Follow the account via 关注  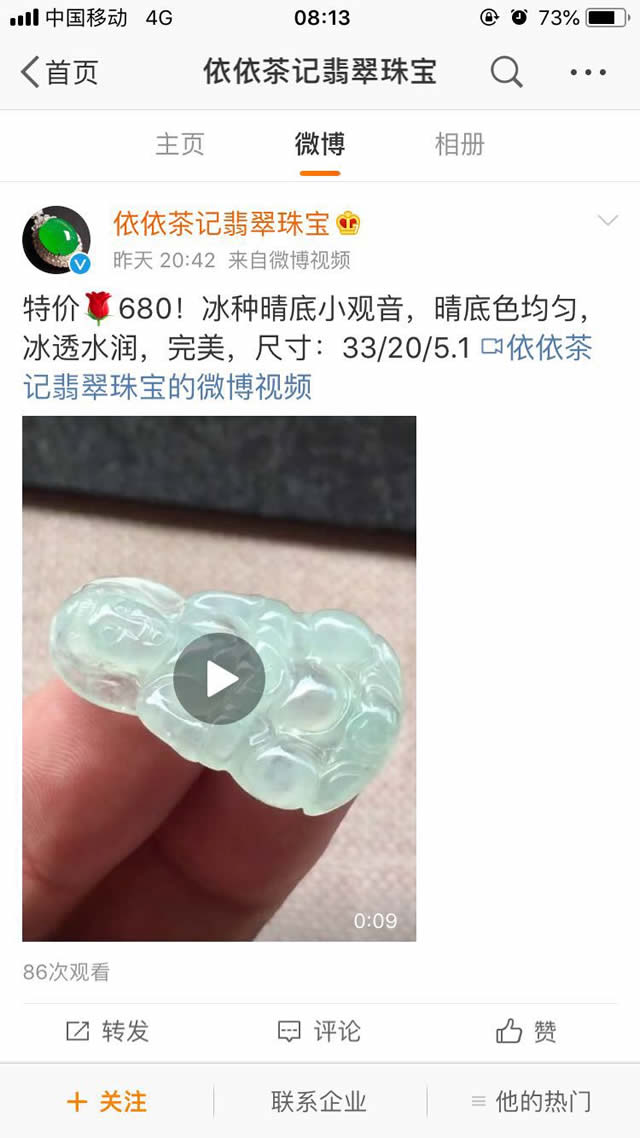(x=106, y=1102)
